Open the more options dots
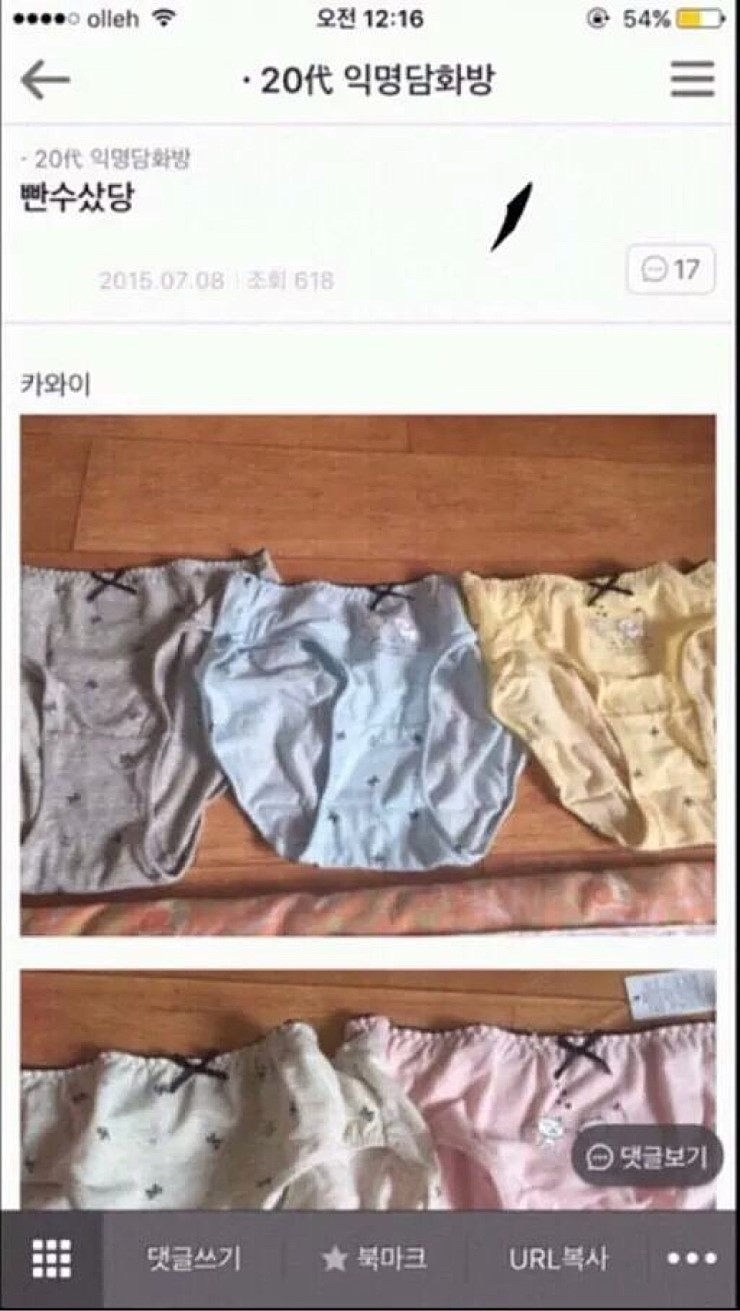This screenshot has width=740, height=1311. click(x=692, y=1258)
